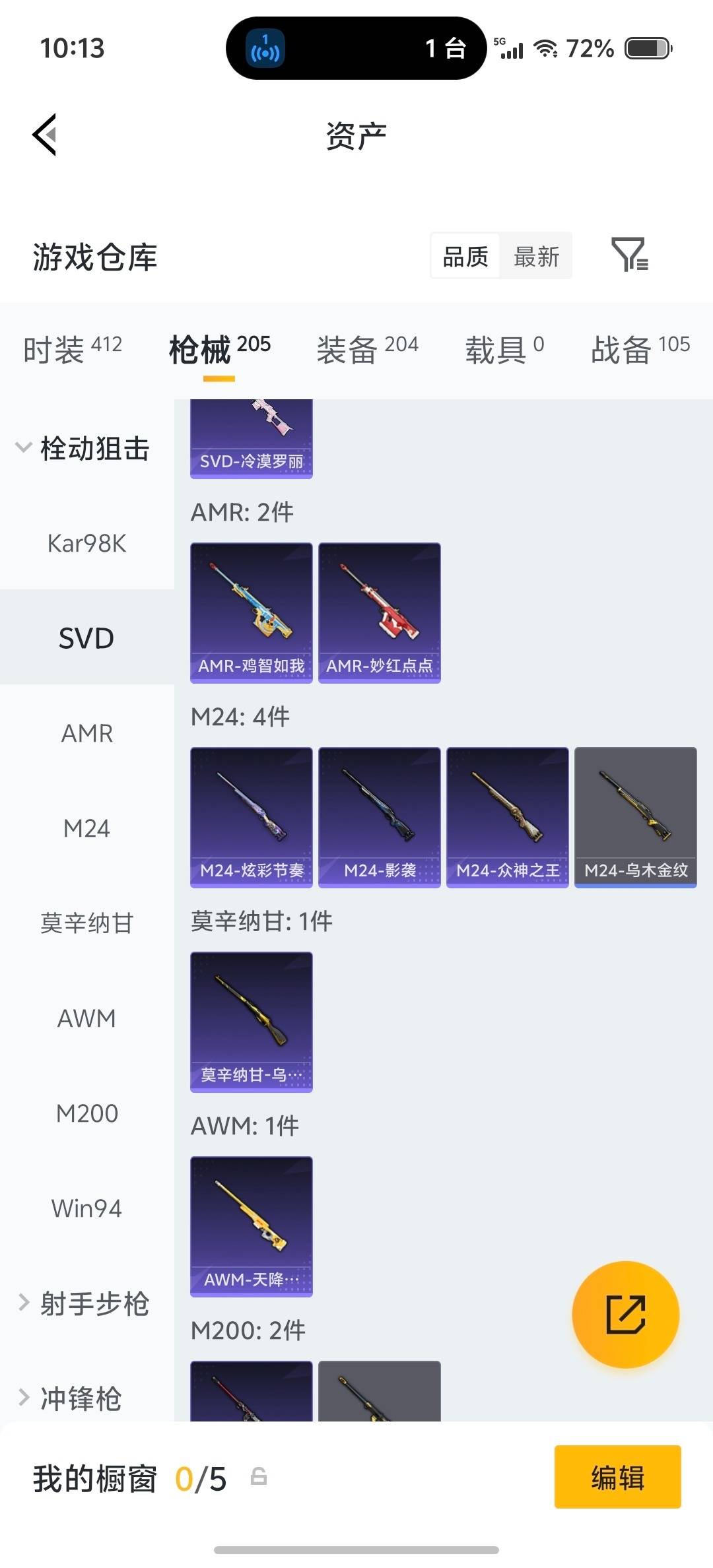Select SVD in the sidebar

click(86, 637)
